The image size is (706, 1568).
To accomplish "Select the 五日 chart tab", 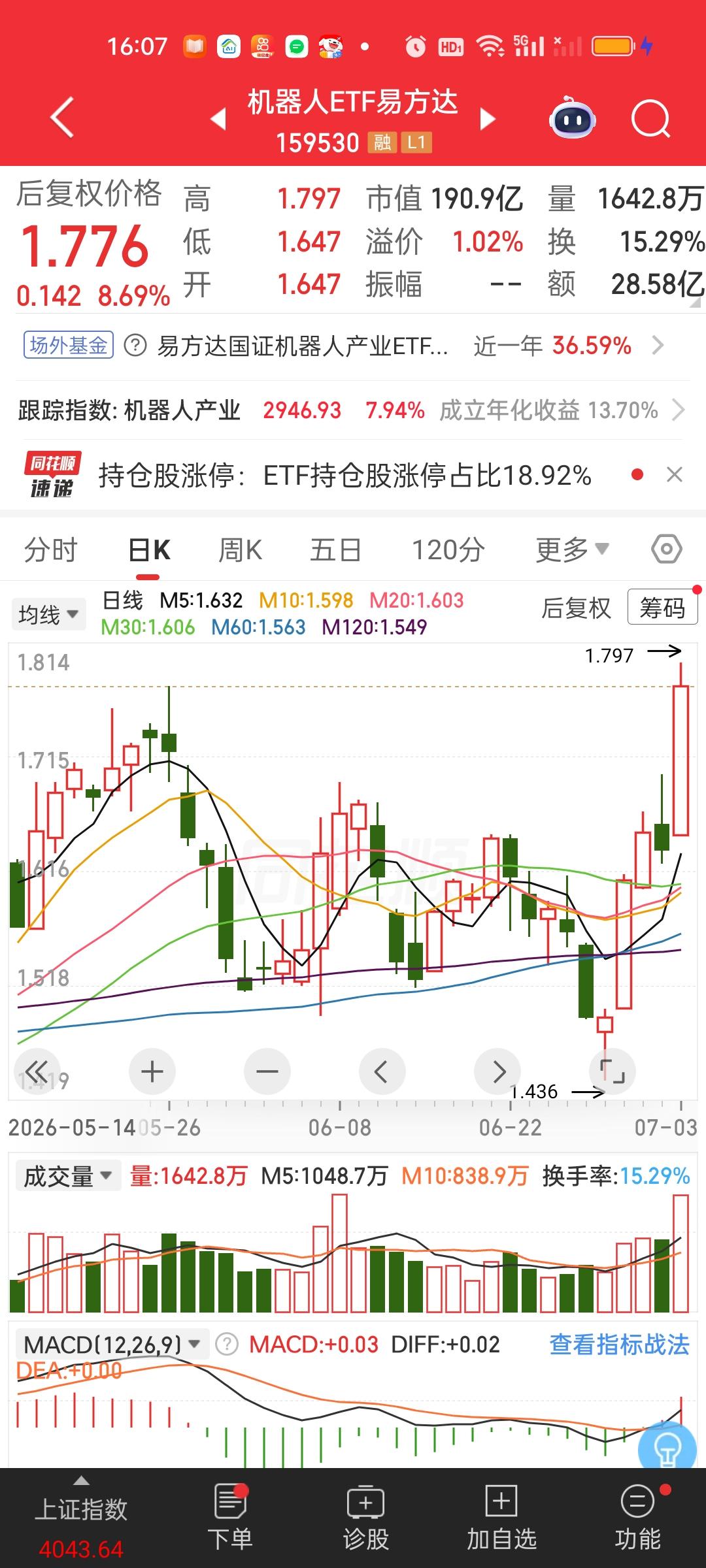I will [335, 550].
